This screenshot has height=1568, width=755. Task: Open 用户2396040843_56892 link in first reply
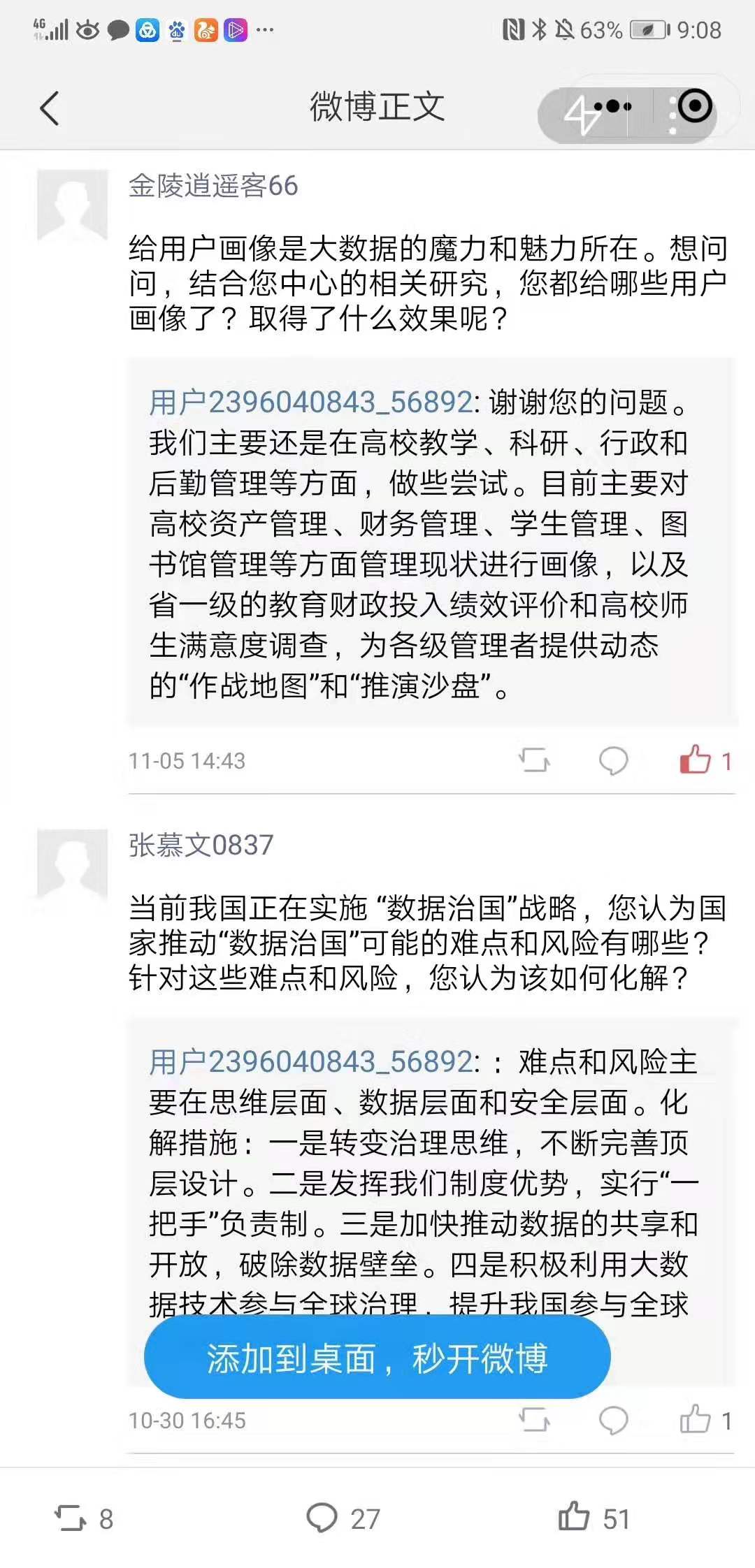(x=311, y=402)
